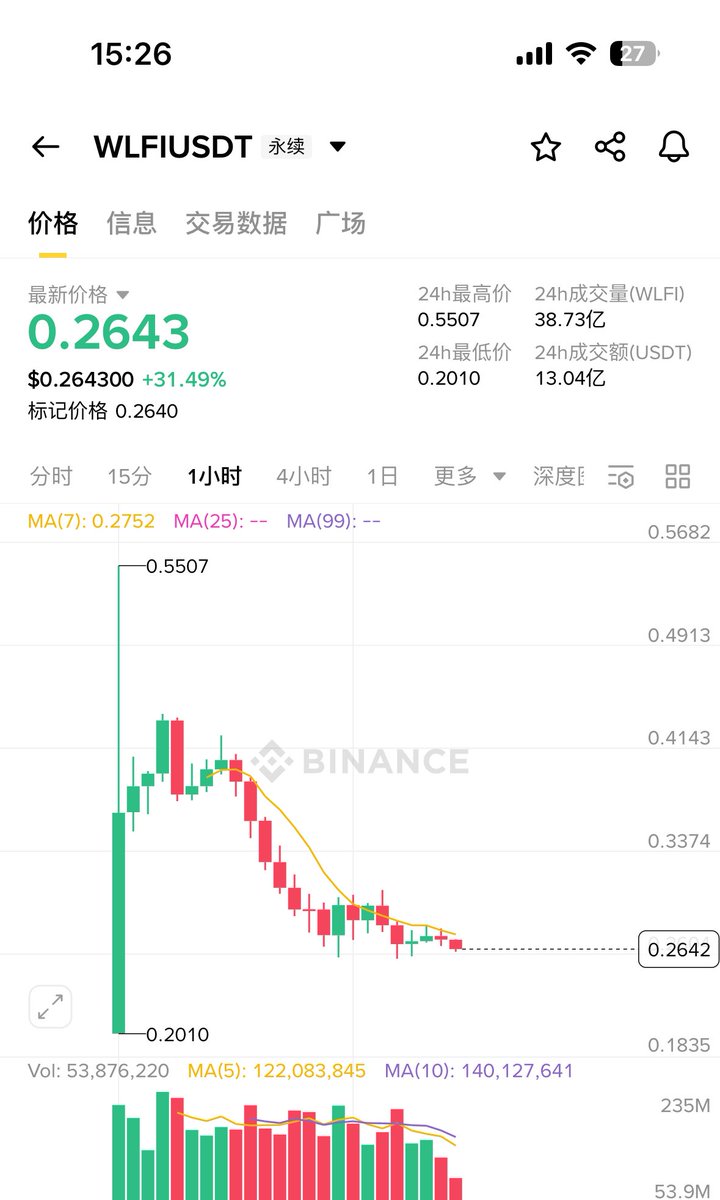
Task: Share this trading pair
Action: tap(610, 147)
